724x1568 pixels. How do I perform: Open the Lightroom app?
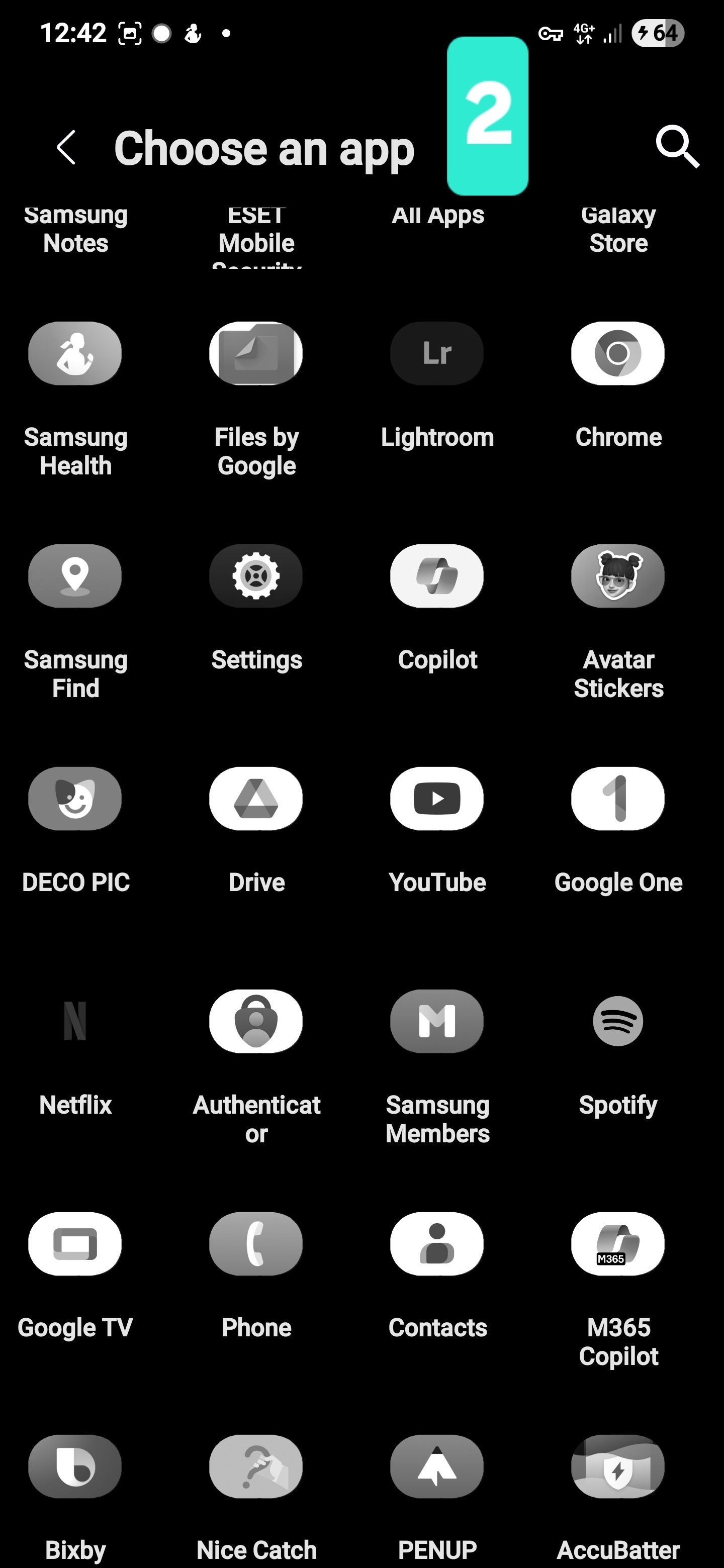(x=437, y=353)
